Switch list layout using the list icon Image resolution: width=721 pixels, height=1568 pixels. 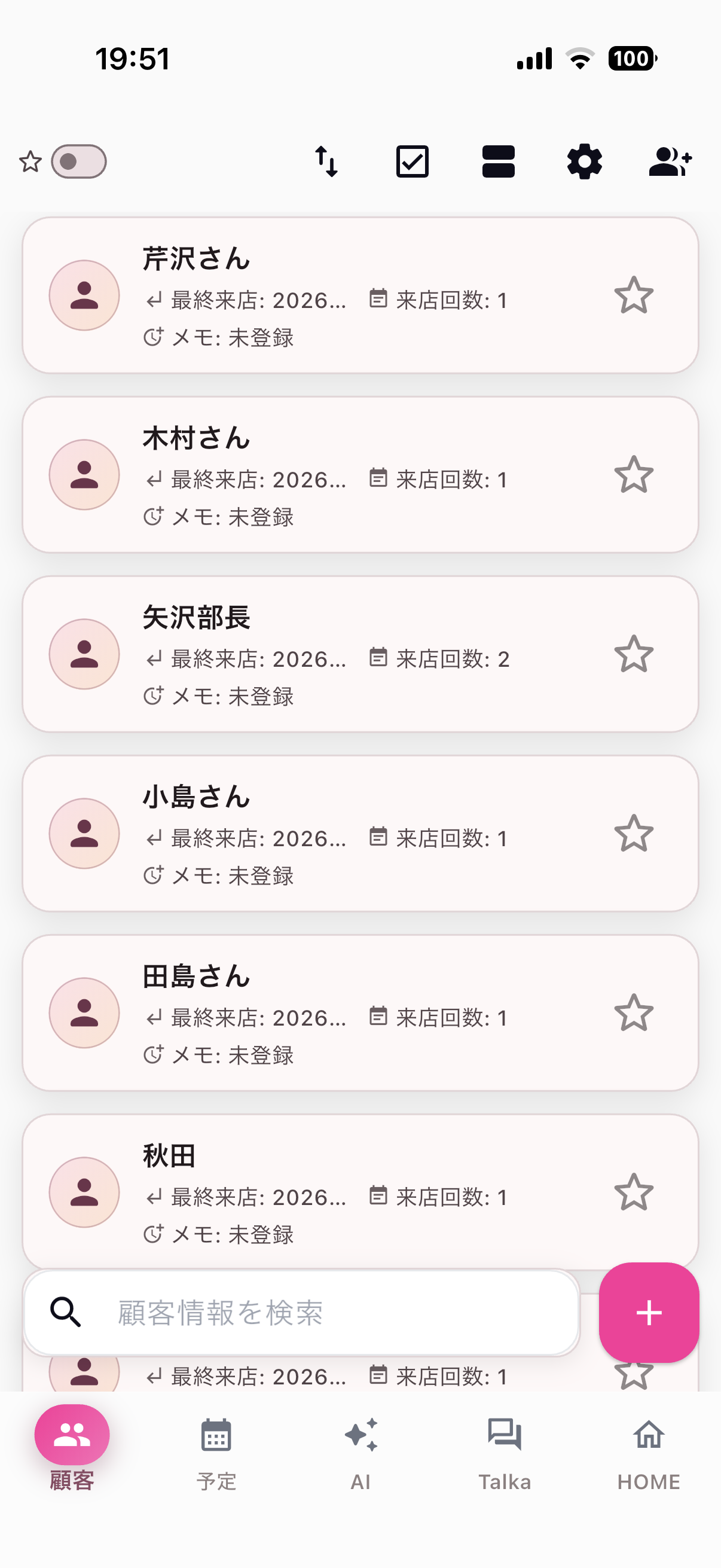(497, 161)
